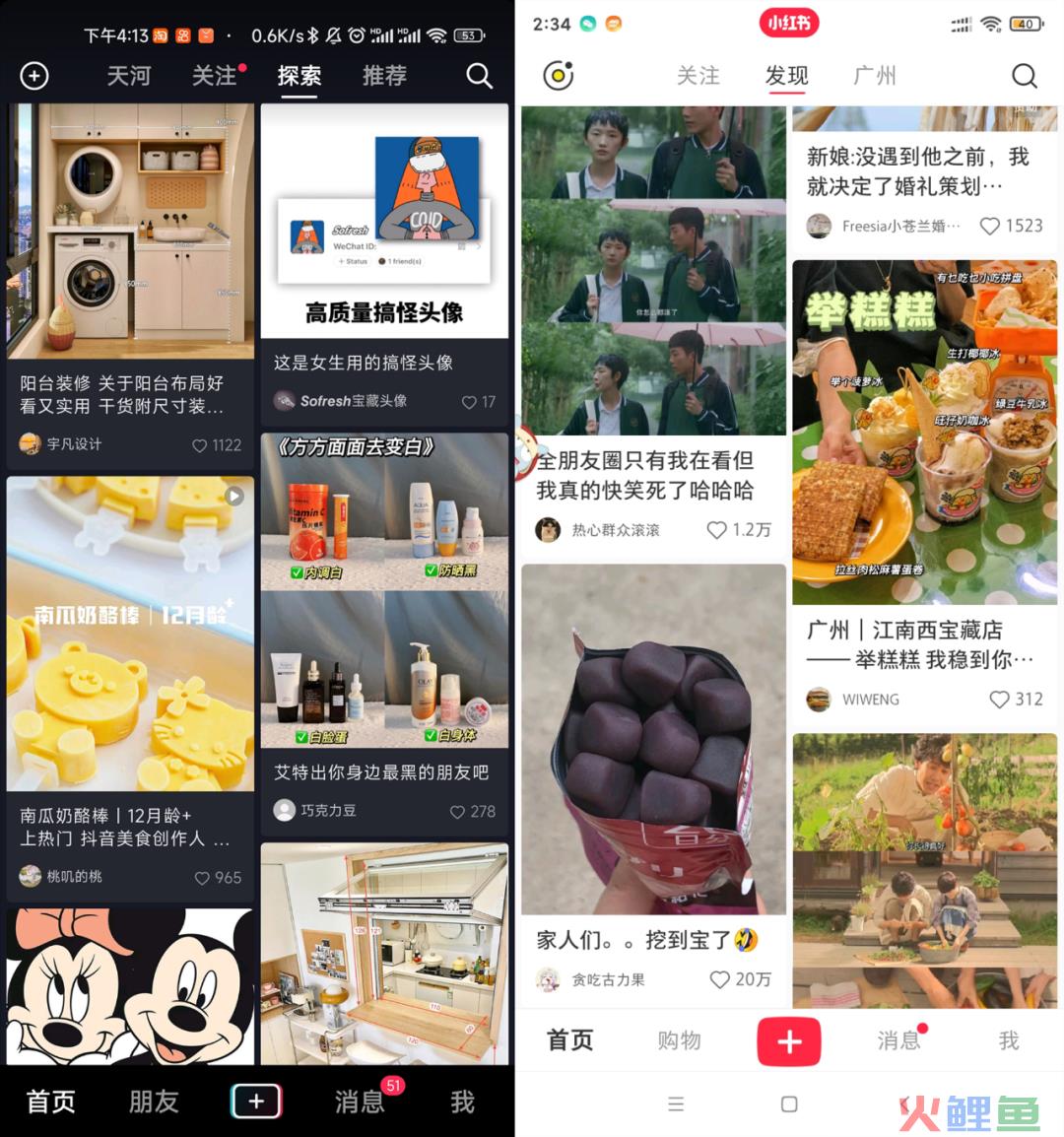Open the 朋友 tab in the bottom bar
Viewport: 1064px width, 1137px height.
click(x=154, y=1101)
